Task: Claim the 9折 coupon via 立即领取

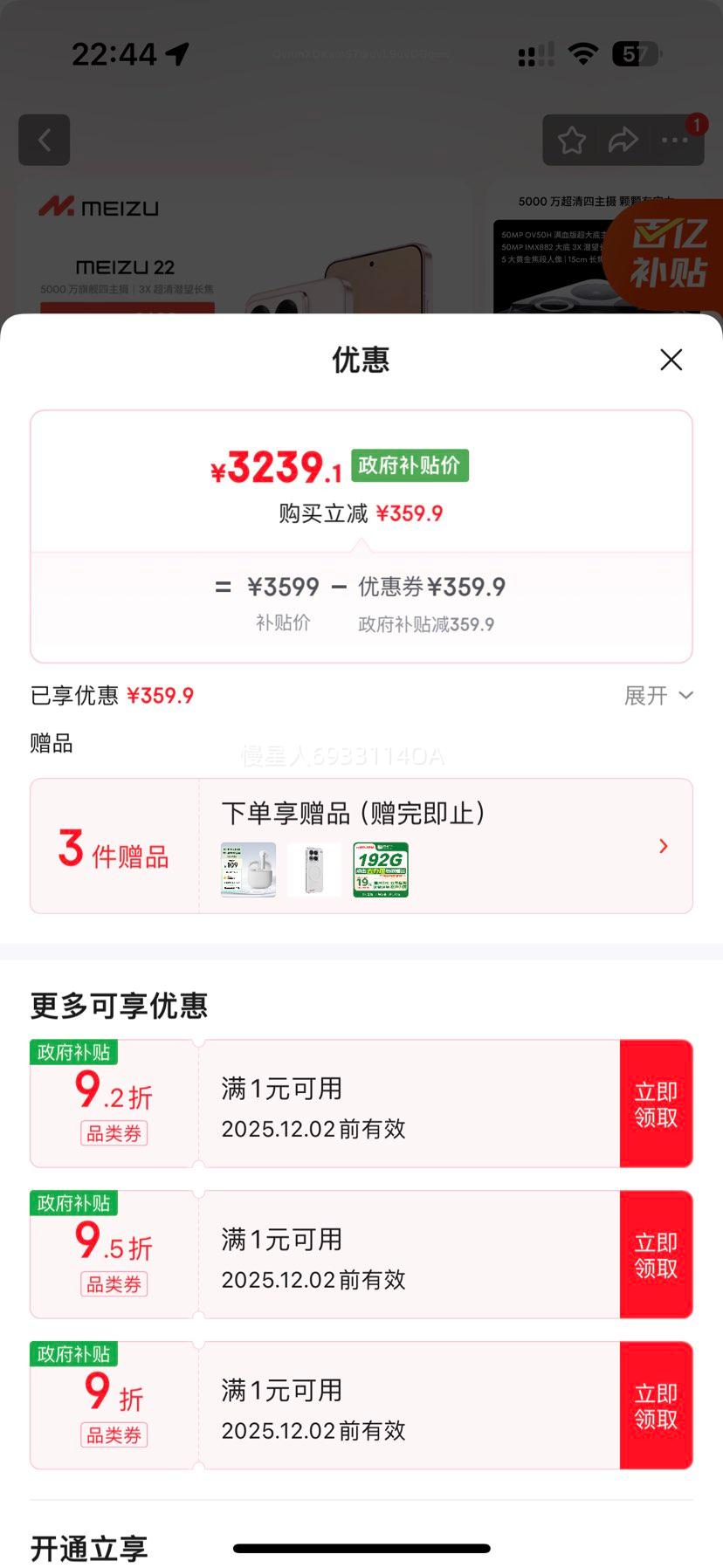Action: 656,1405
